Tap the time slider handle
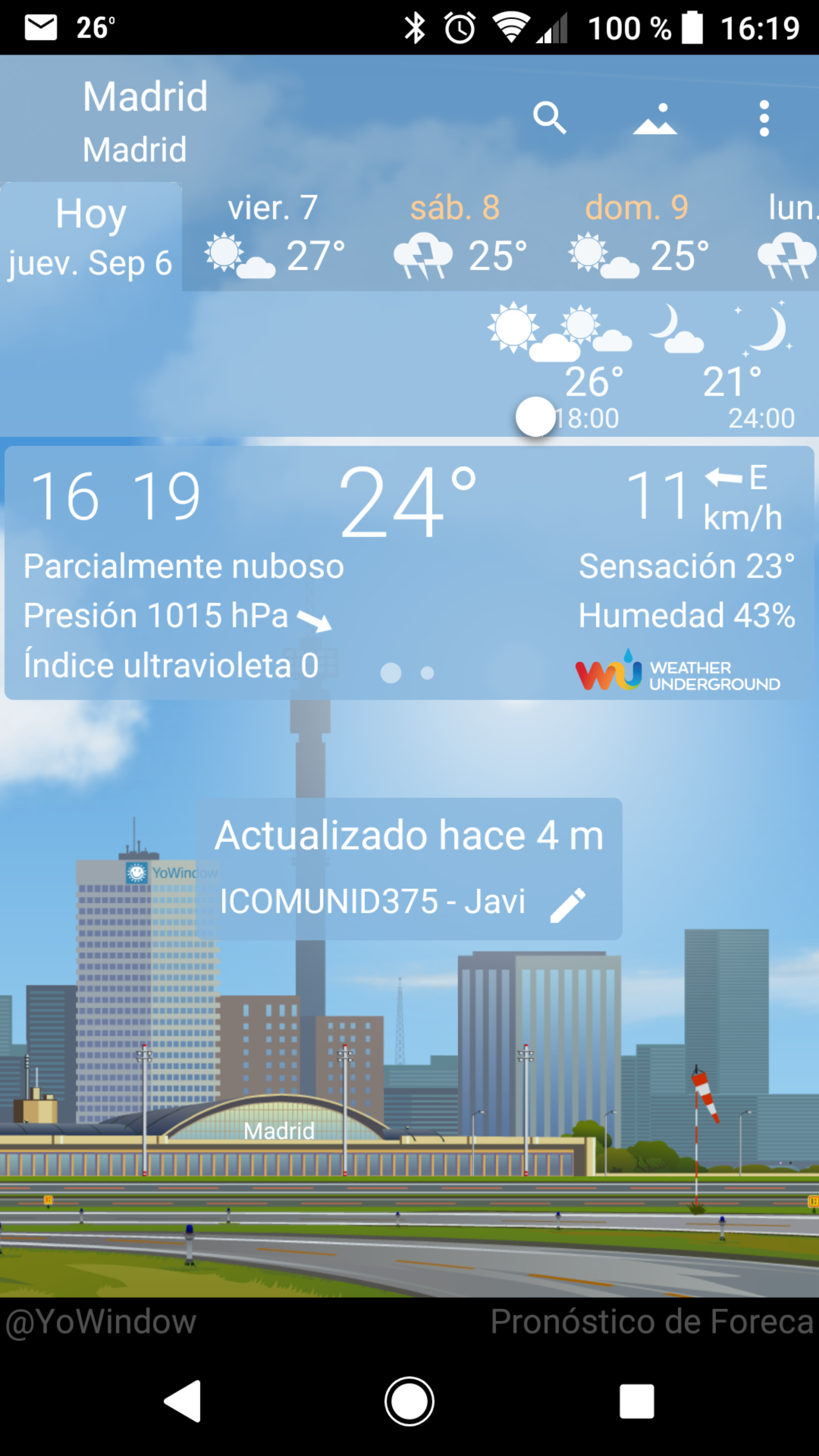 (535, 417)
